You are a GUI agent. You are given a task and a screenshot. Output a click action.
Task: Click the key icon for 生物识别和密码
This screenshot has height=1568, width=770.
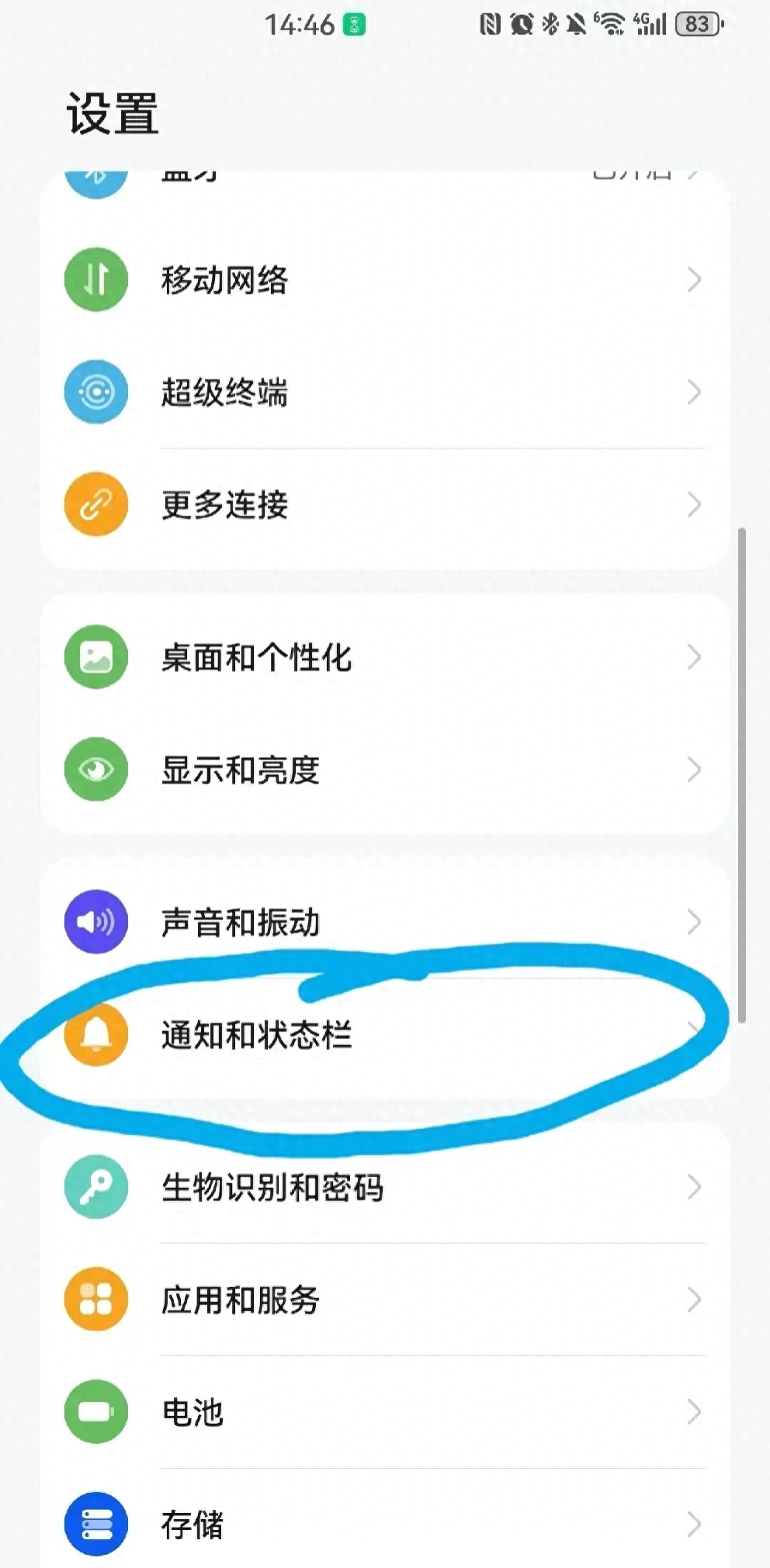pyautogui.click(x=95, y=1189)
